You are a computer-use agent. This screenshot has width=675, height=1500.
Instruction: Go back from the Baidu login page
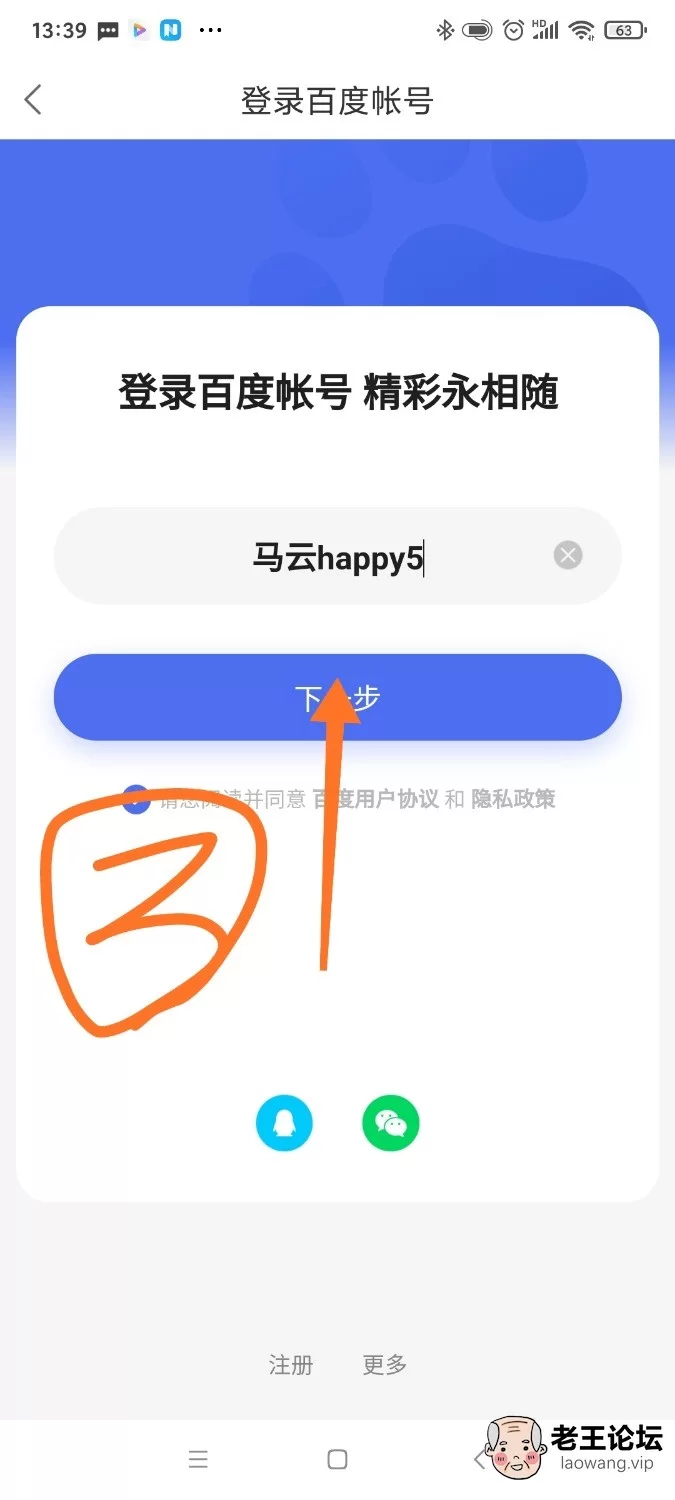(x=33, y=100)
